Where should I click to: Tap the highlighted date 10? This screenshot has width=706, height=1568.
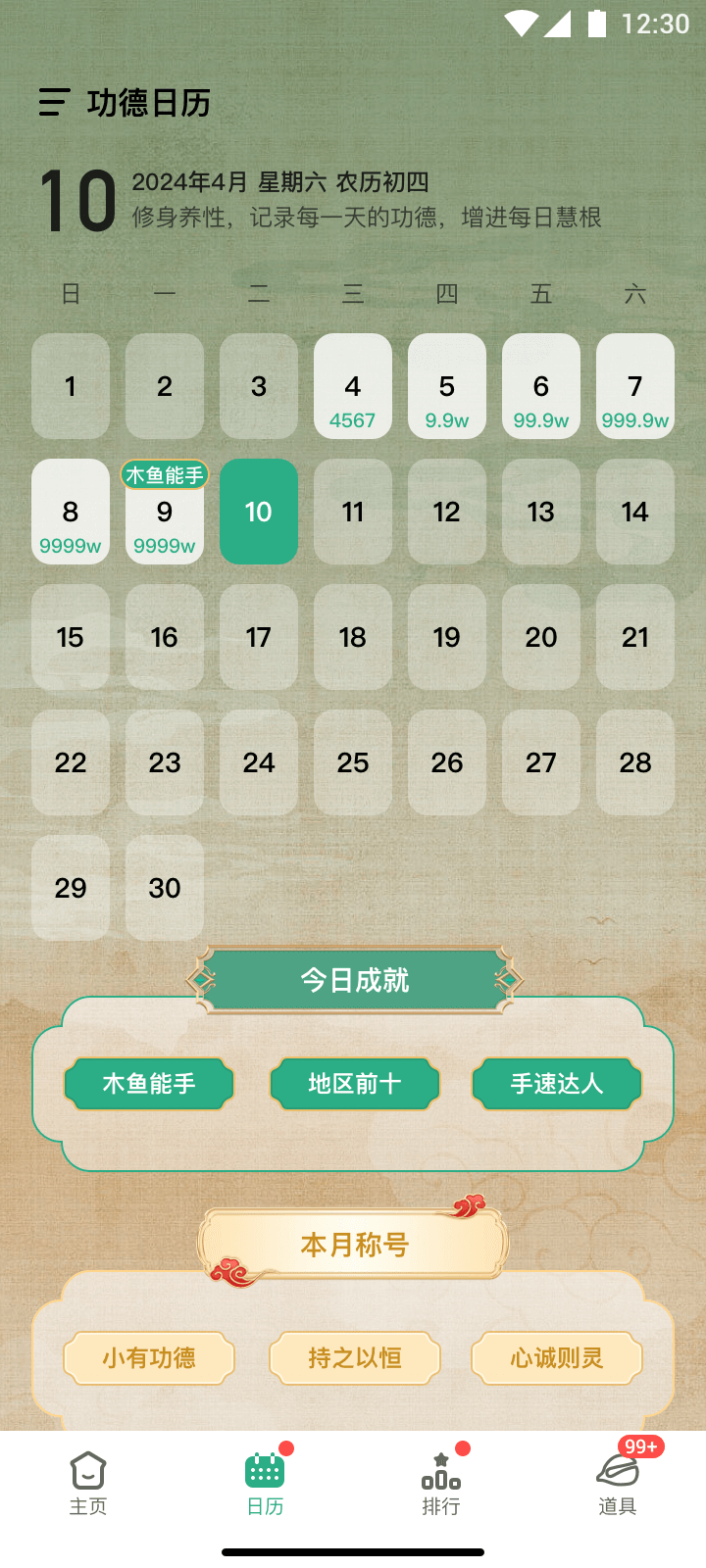point(259,512)
